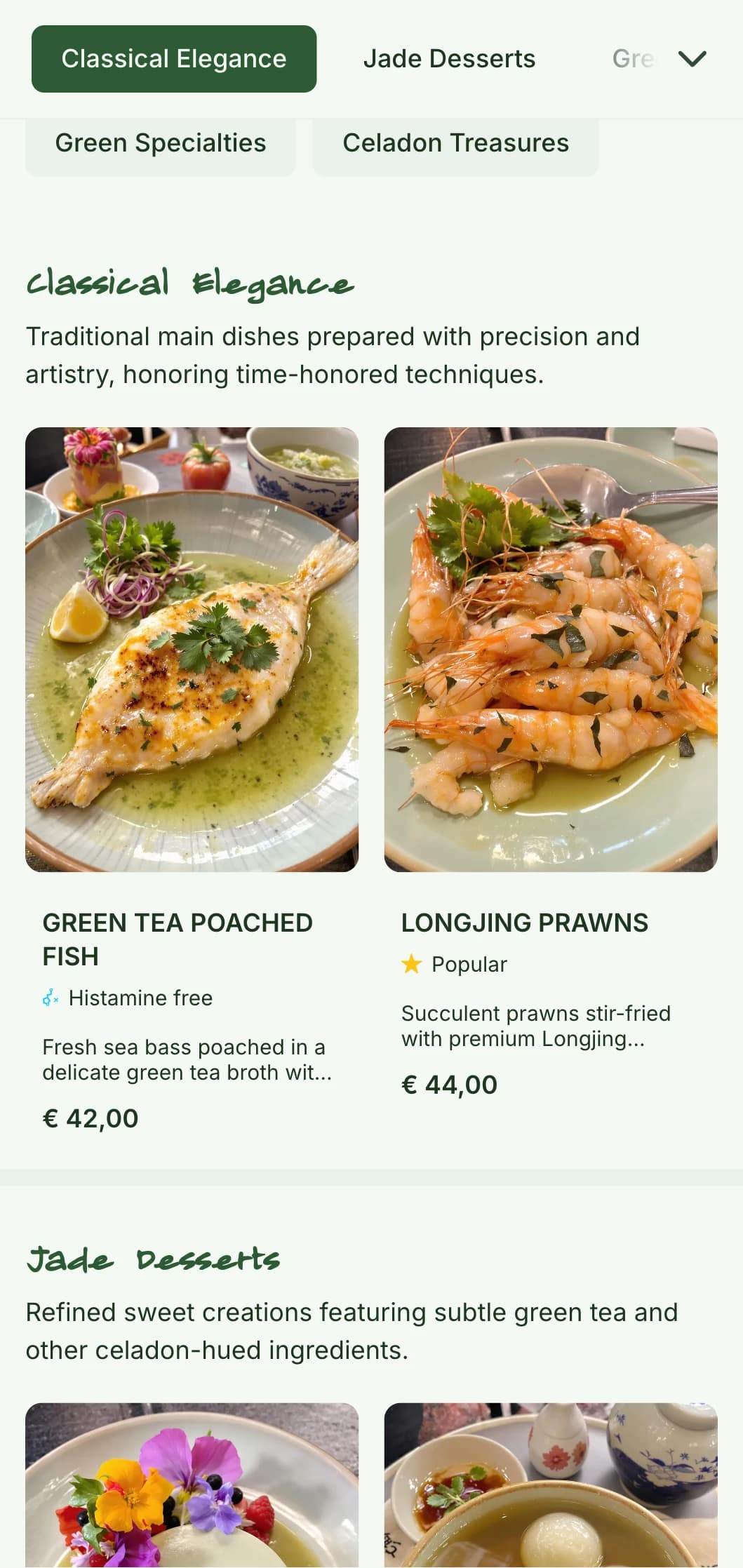743x1568 pixels.
Task: Switch to the Jade Desserts tab
Action: click(449, 59)
